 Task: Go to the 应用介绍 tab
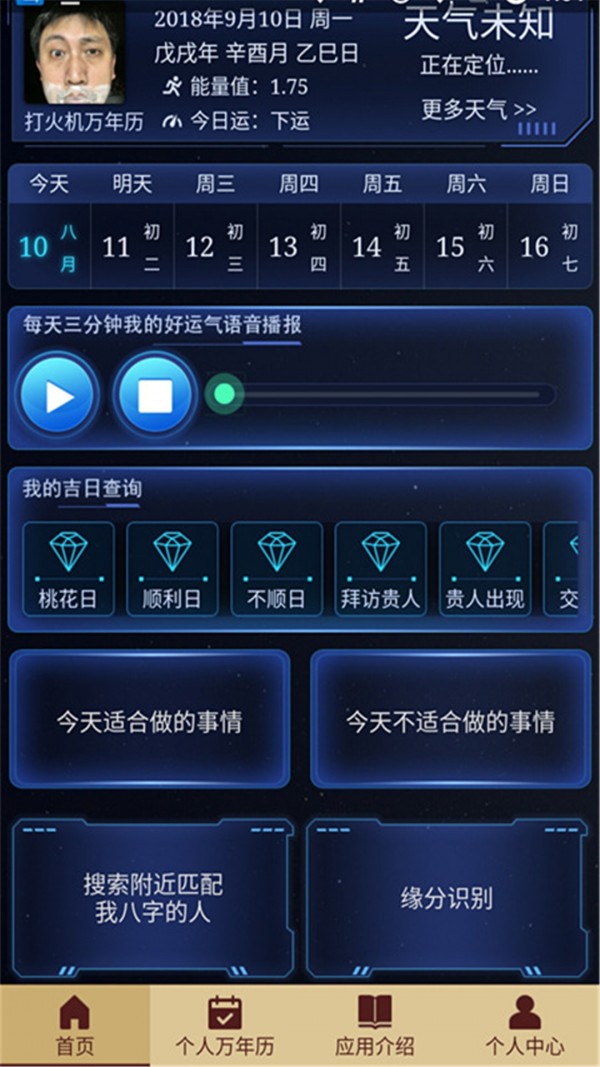tap(375, 1026)
